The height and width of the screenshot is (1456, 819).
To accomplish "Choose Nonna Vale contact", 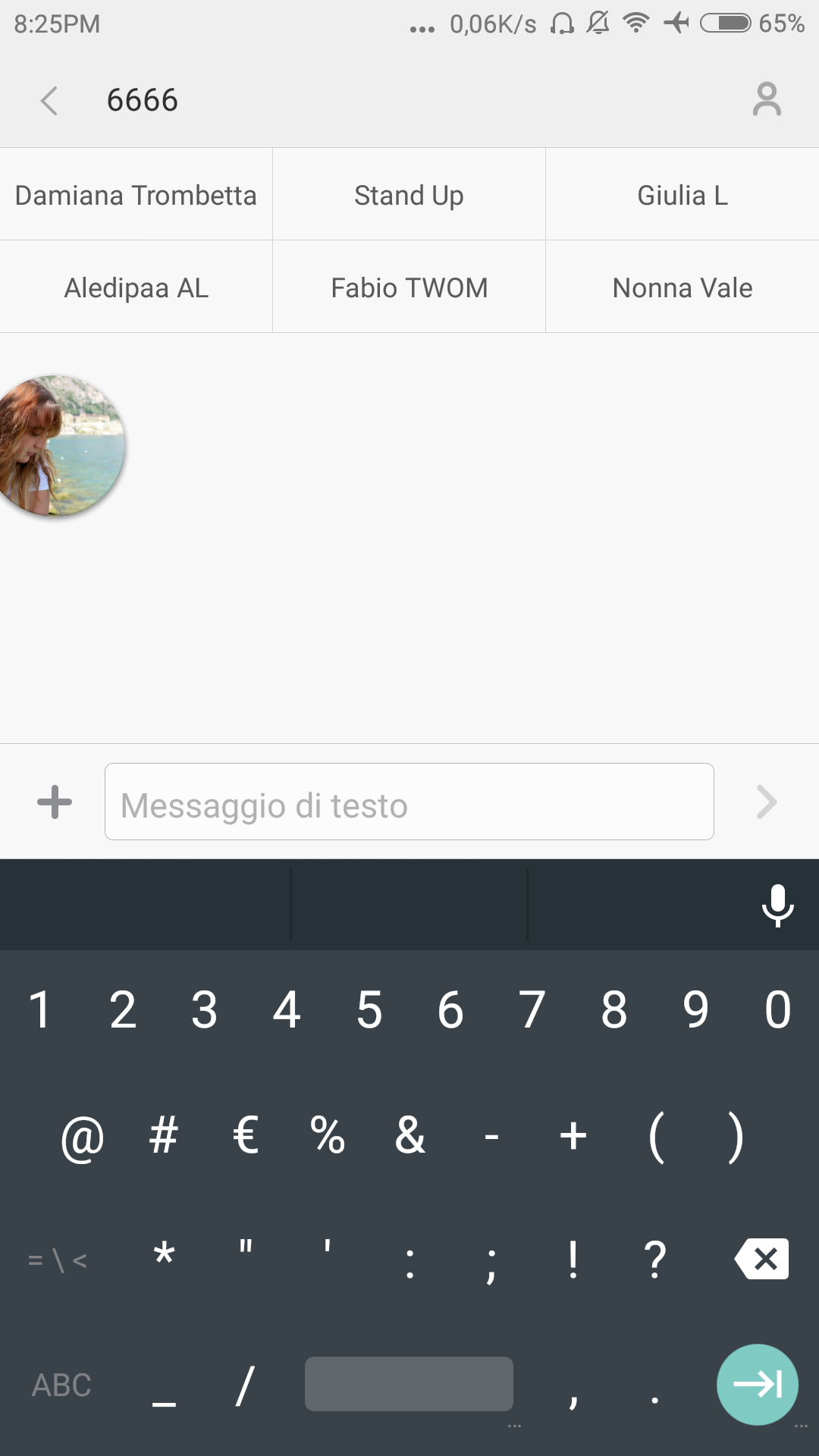I will (x=682, y=287).
